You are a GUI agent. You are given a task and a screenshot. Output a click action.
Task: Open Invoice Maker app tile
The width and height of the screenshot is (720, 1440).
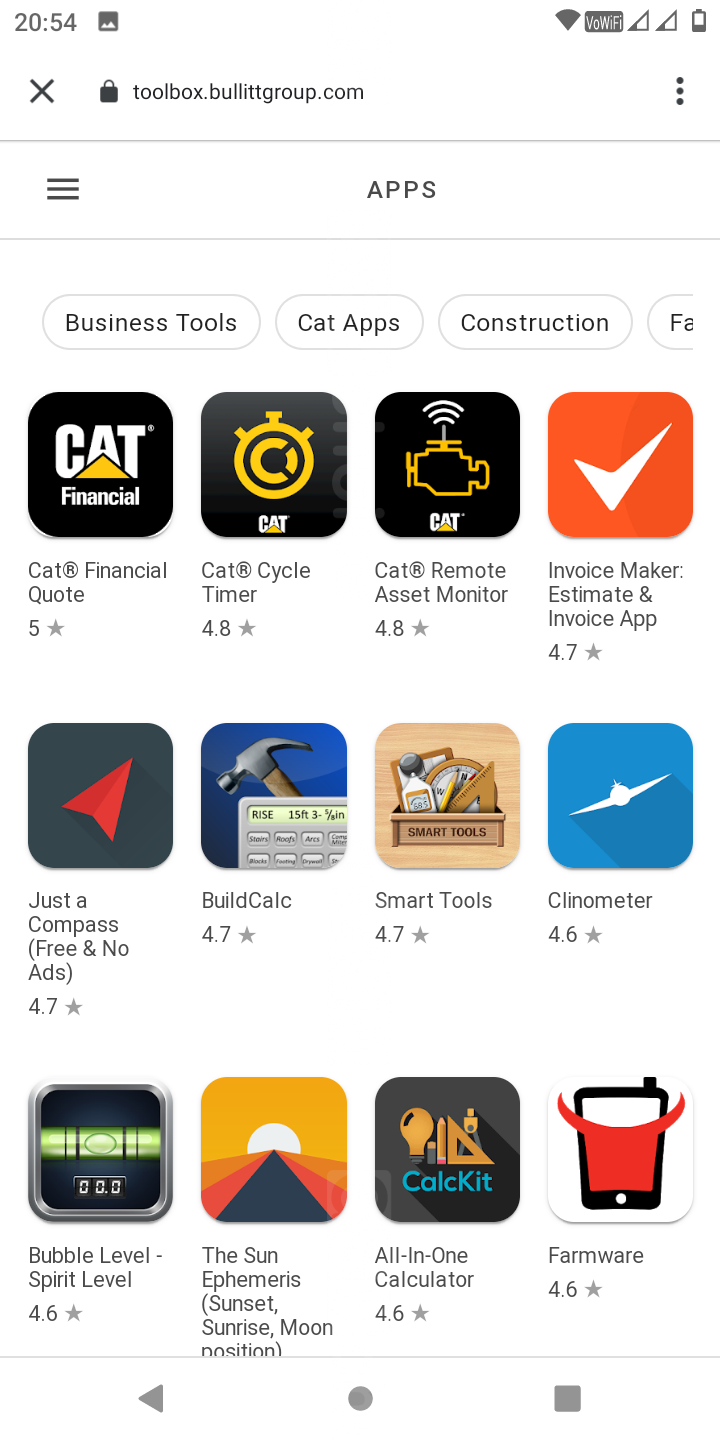point(620,465)
